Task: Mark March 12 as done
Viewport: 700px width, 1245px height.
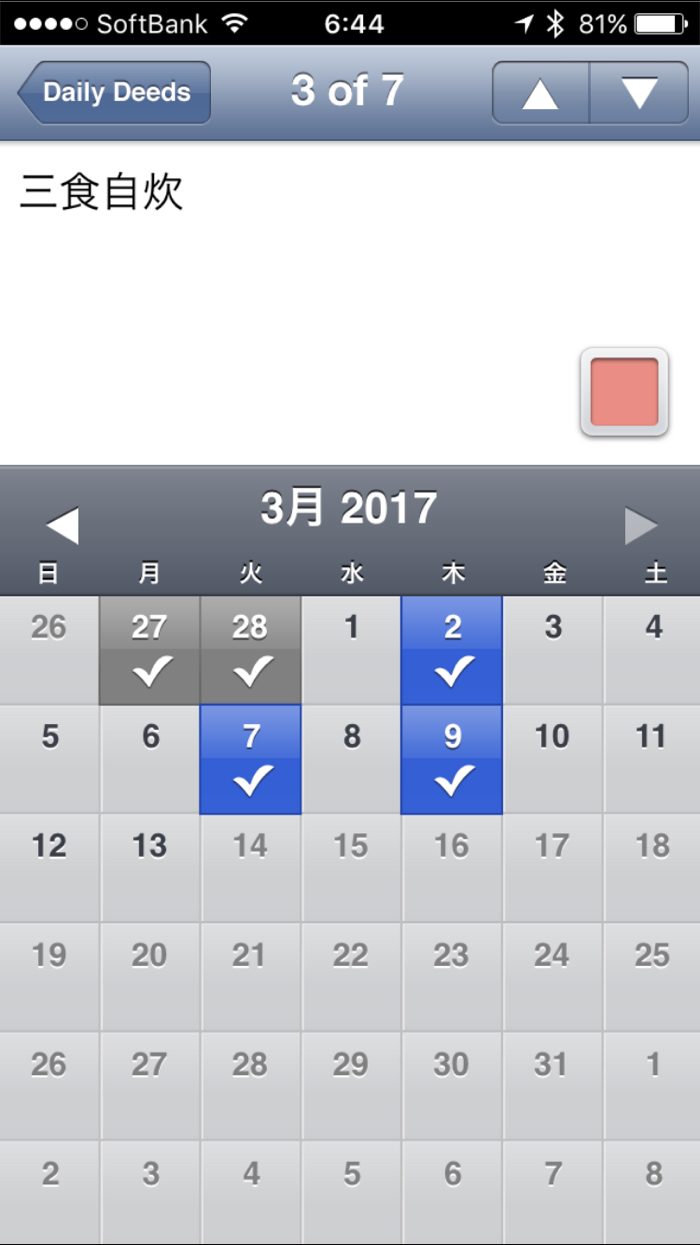Action: [x=50, y=868]
